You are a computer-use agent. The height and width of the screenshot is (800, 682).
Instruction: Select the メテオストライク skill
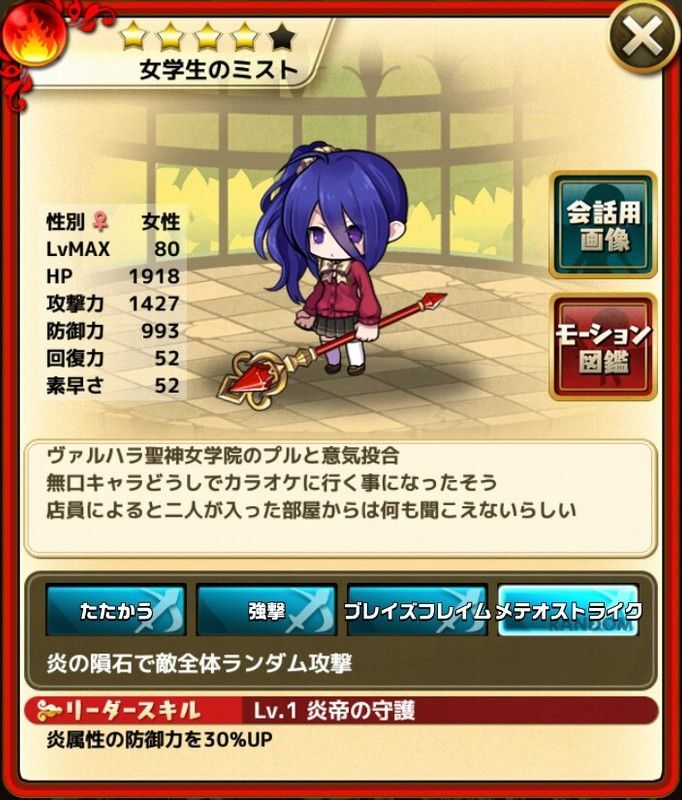(567, 611)
